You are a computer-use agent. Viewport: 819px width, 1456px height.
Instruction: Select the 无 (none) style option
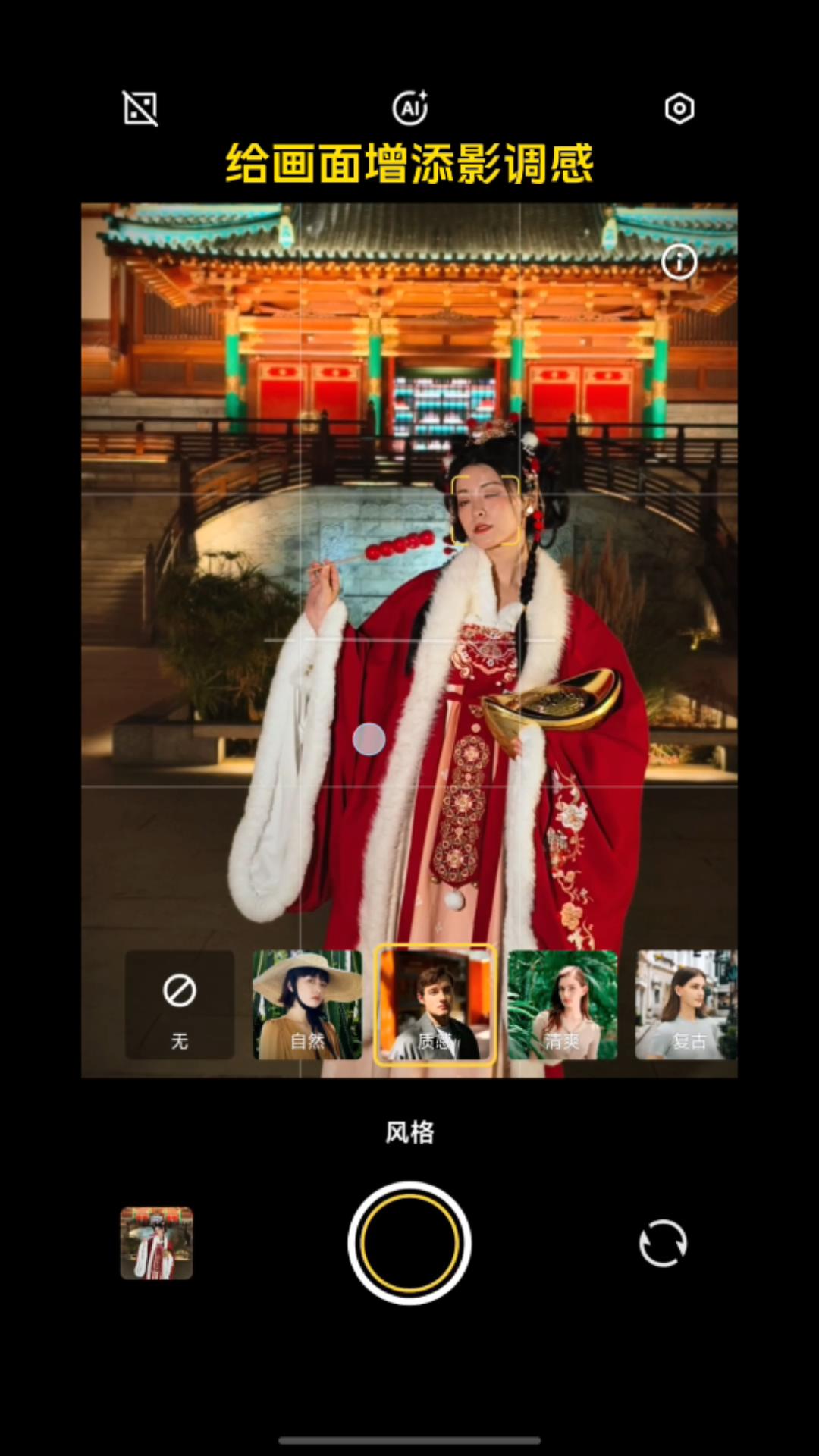(180, 1005)
